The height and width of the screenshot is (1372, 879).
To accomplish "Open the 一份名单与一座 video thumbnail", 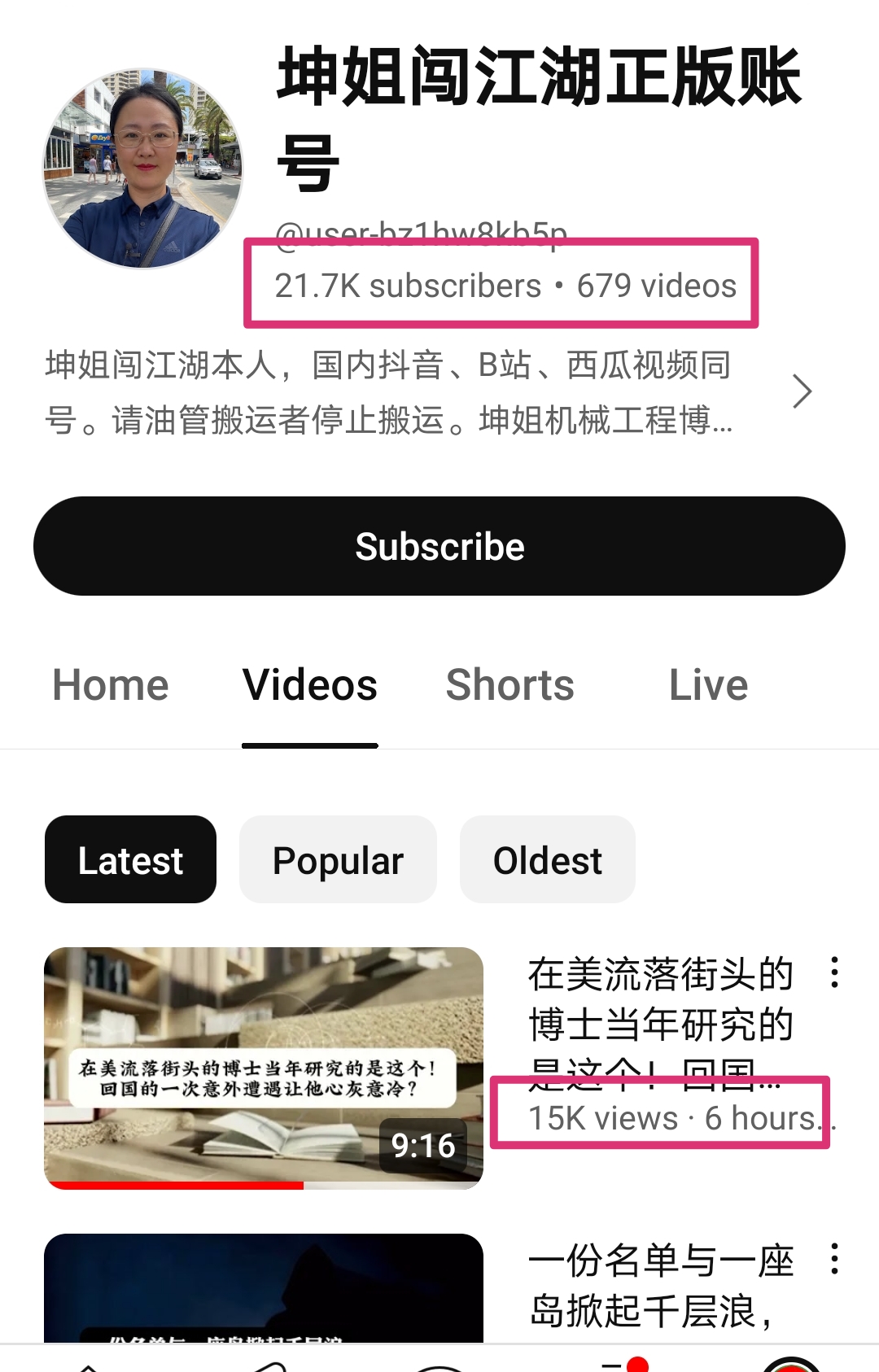I will pyautogui.click(x=264, y=1290).
